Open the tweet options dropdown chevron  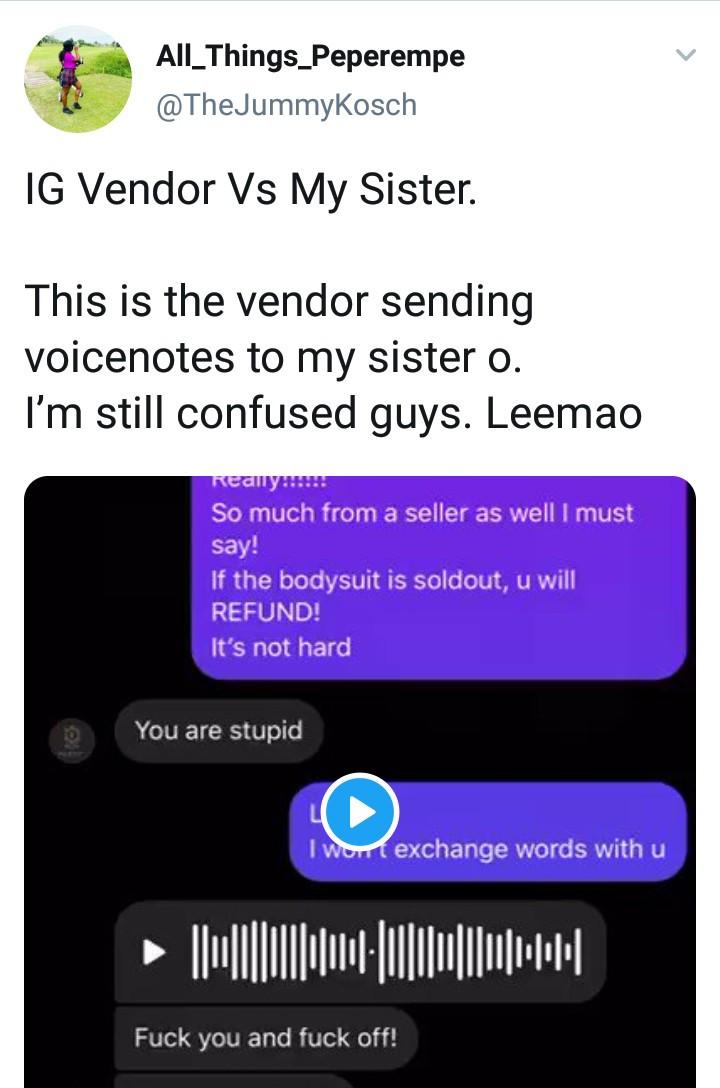[x=685, y=55]
